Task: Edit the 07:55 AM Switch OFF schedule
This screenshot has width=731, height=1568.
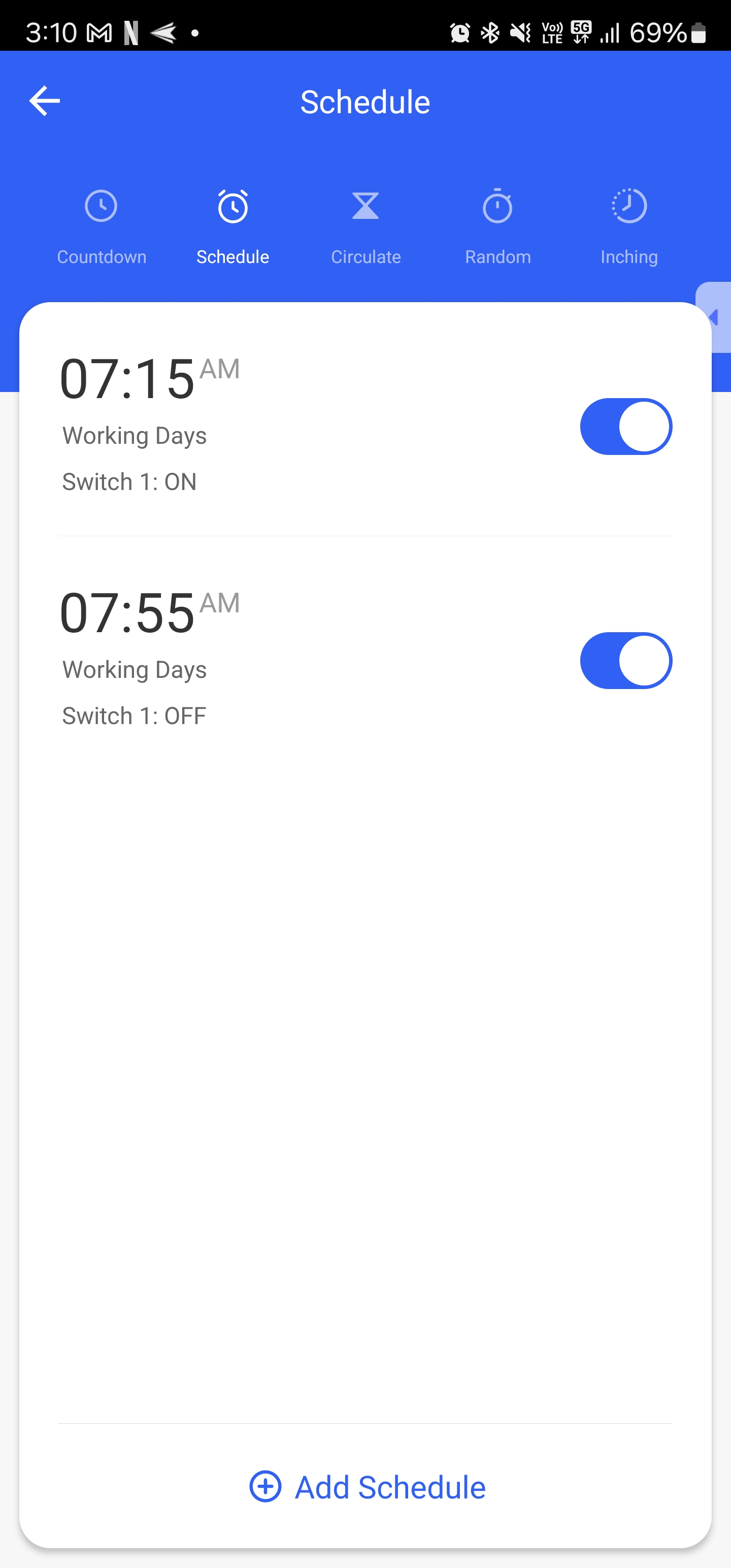Action: 244,661
